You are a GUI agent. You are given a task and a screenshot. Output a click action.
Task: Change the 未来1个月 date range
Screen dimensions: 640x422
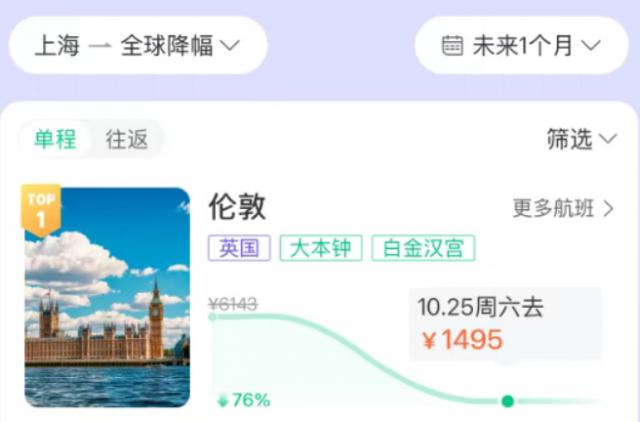coord(521,46)
